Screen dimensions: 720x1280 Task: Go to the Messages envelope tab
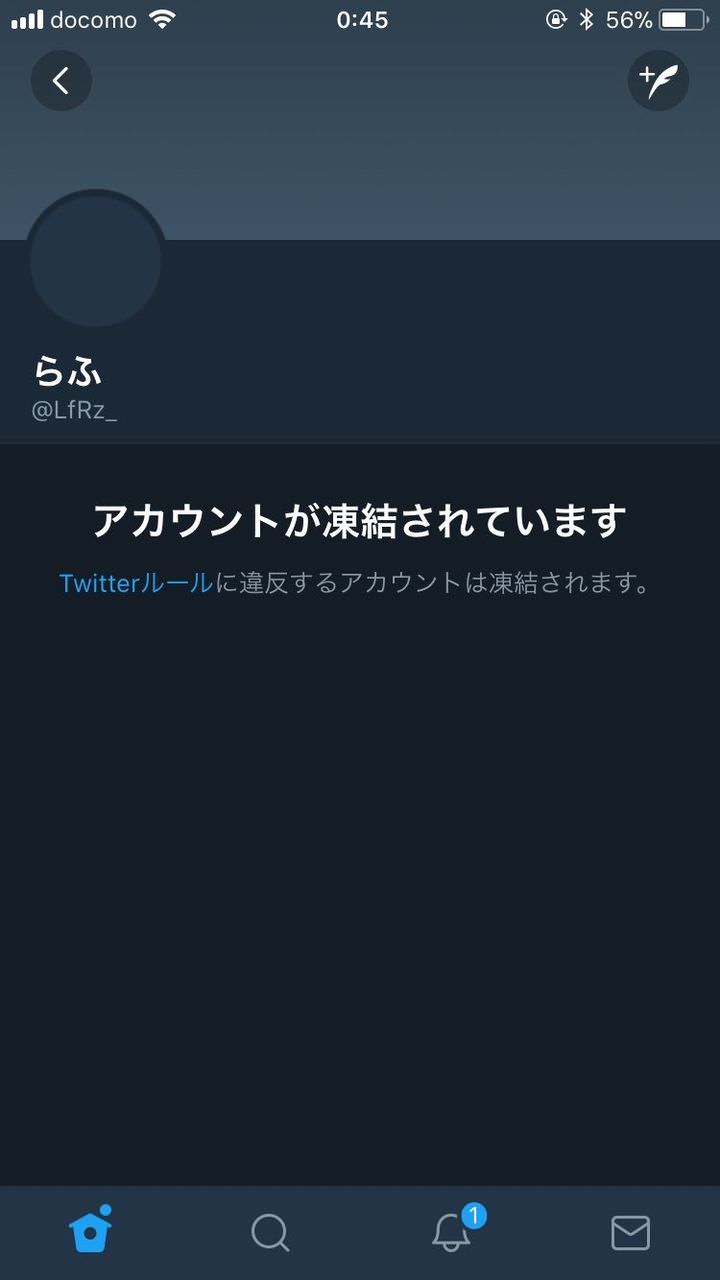tap(630, 1233)
